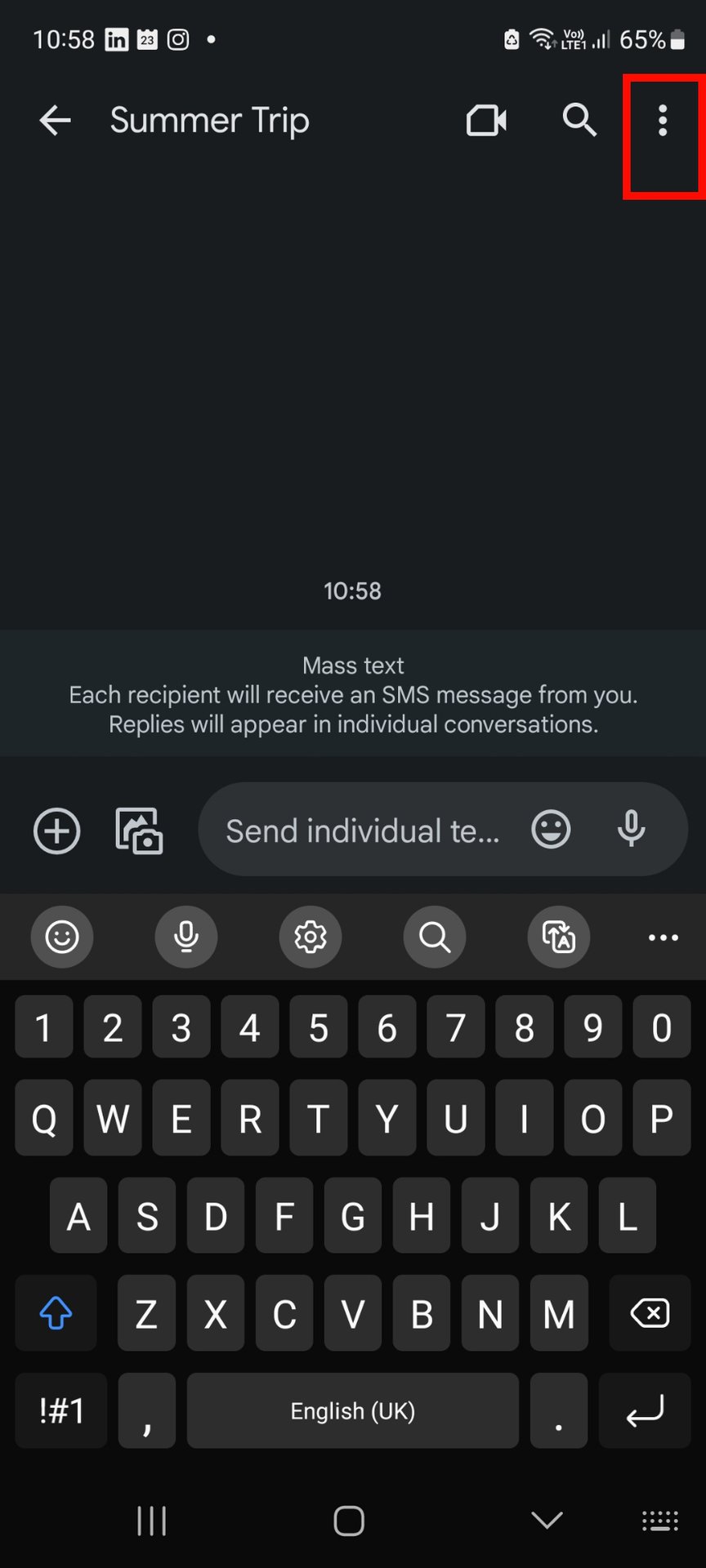The image size is (706, 1568).
Task: Tap the keyboard search icon
Action: pyautogui.click(x=435, y=937)
